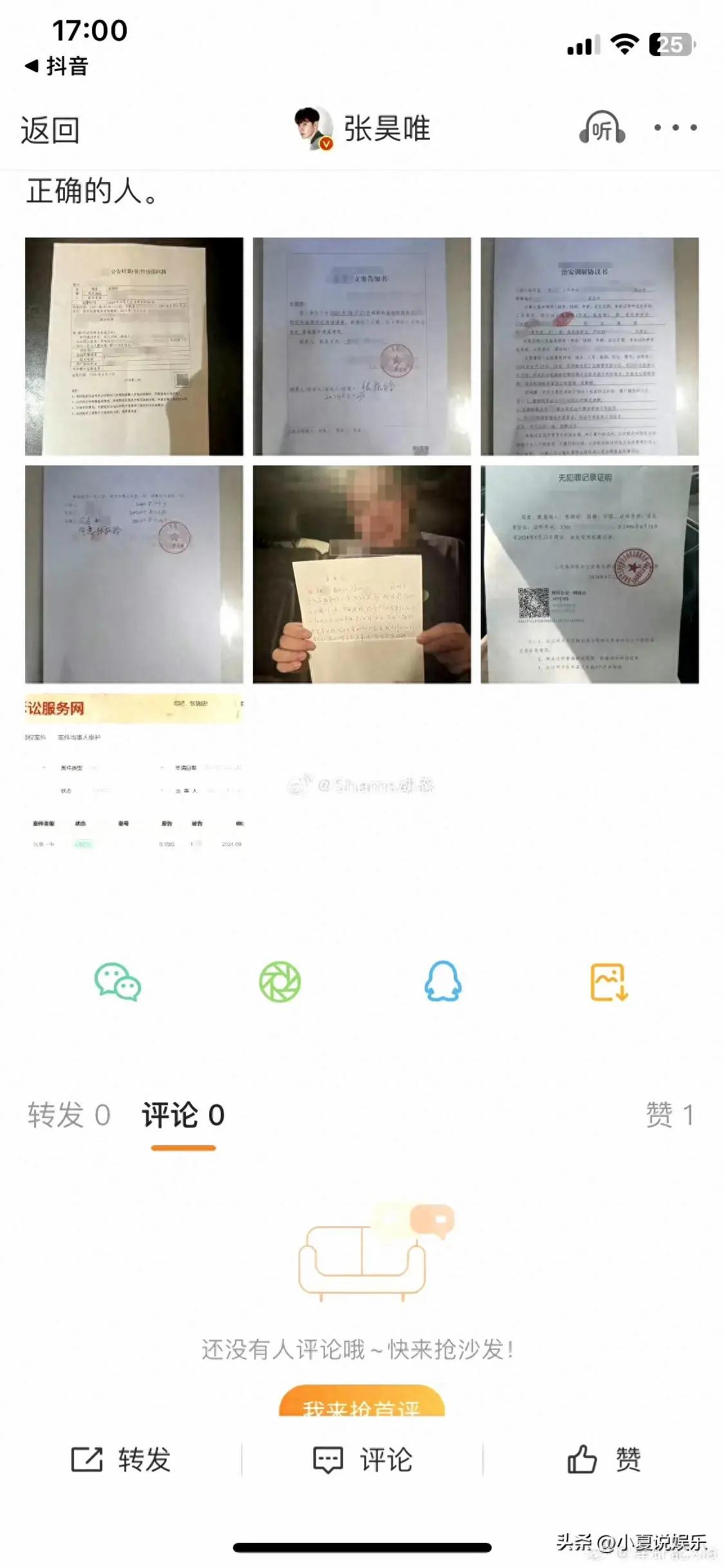This screenshot has height=1568, width=724.
Task: View the 无犯罪记录证明 image
Action: tap(589, 574)
